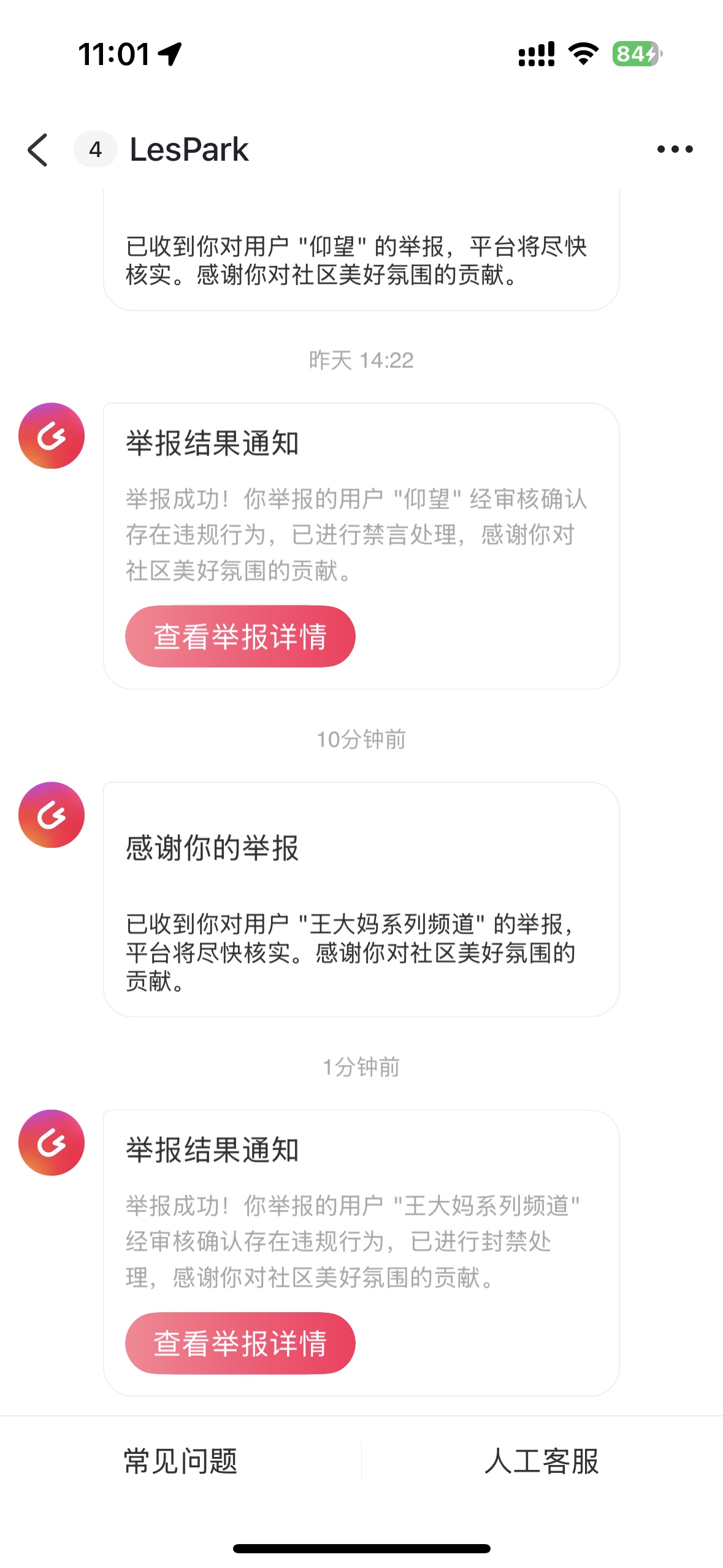This screenshot has height=1568, width=723.
Task: Go back with the arrow icon
Action: [38, 150]
